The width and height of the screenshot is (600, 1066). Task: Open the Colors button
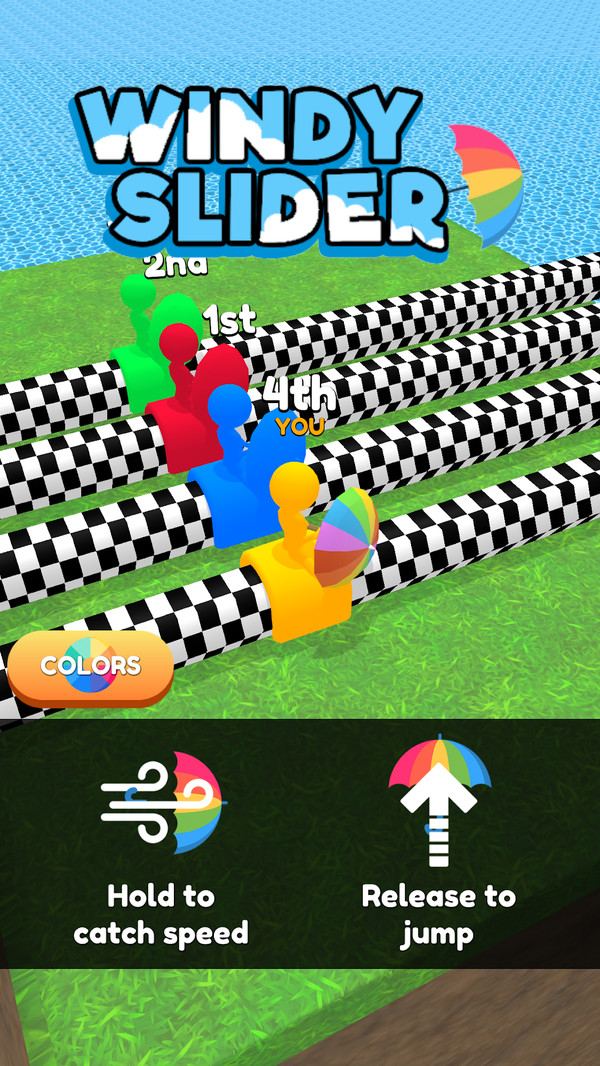[90, 667]
